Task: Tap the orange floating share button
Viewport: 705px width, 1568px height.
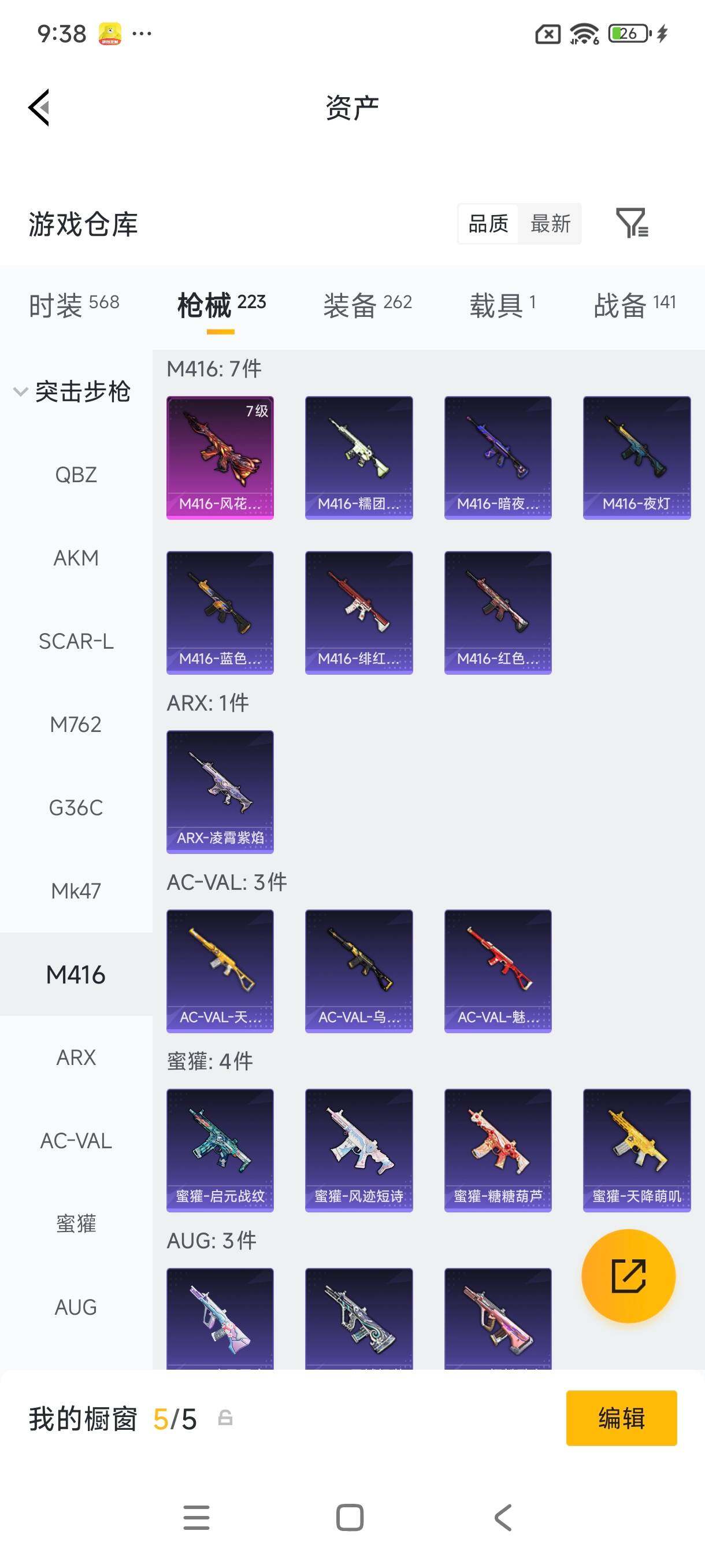Action: point(628,1276)
